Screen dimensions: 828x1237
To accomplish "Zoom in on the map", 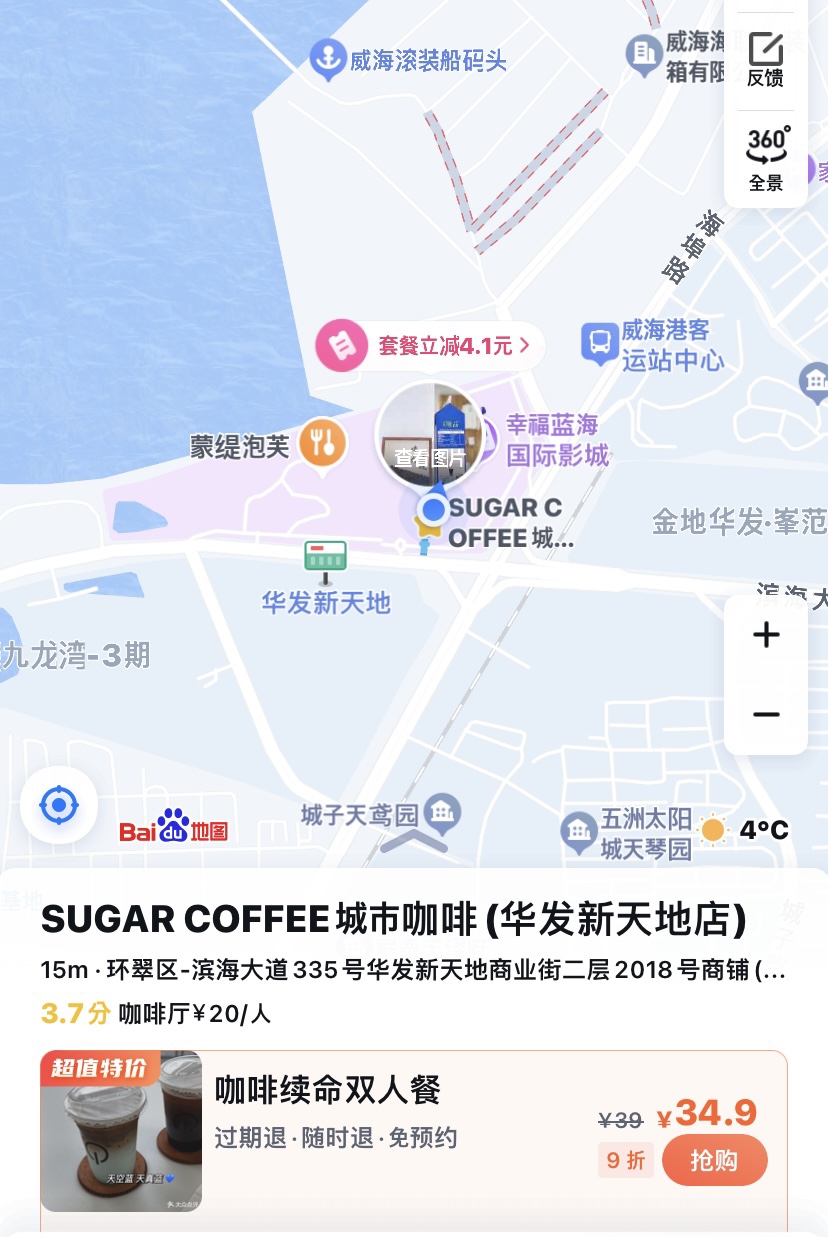I will pos(766,635).
